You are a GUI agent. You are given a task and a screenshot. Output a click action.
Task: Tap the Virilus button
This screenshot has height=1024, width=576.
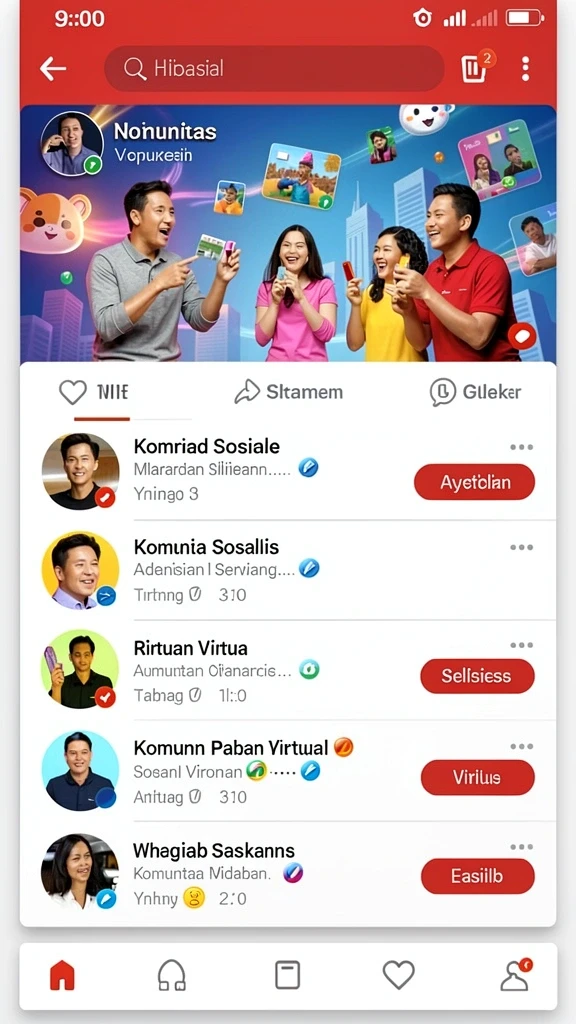click(477, 777)
